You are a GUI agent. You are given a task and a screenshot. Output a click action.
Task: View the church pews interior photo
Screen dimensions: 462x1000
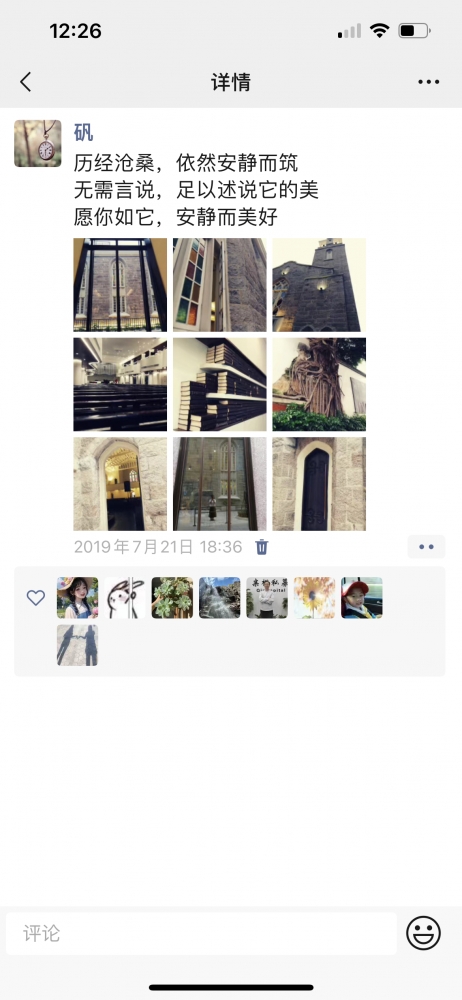(x=120, y=385)
